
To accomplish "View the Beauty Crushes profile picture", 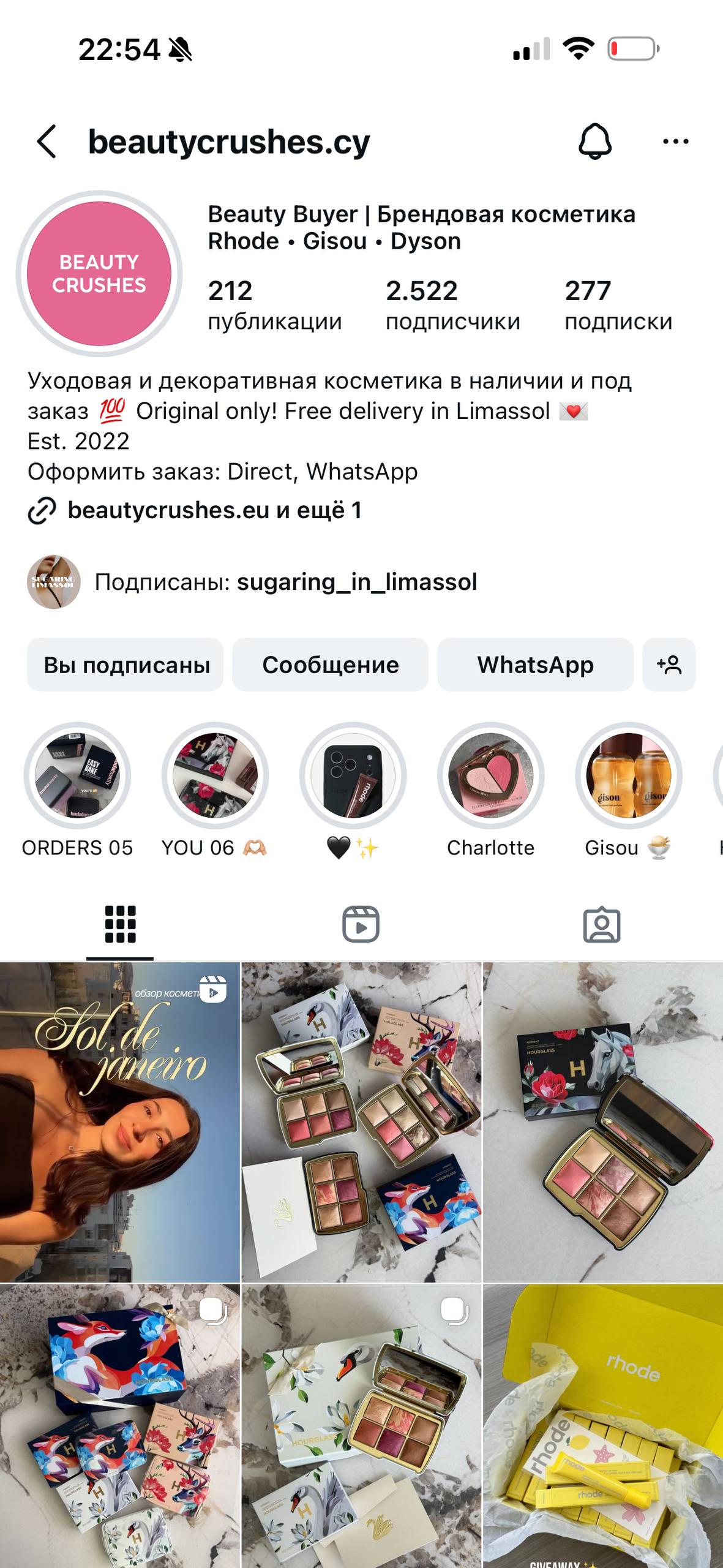I will pos(99,273).
